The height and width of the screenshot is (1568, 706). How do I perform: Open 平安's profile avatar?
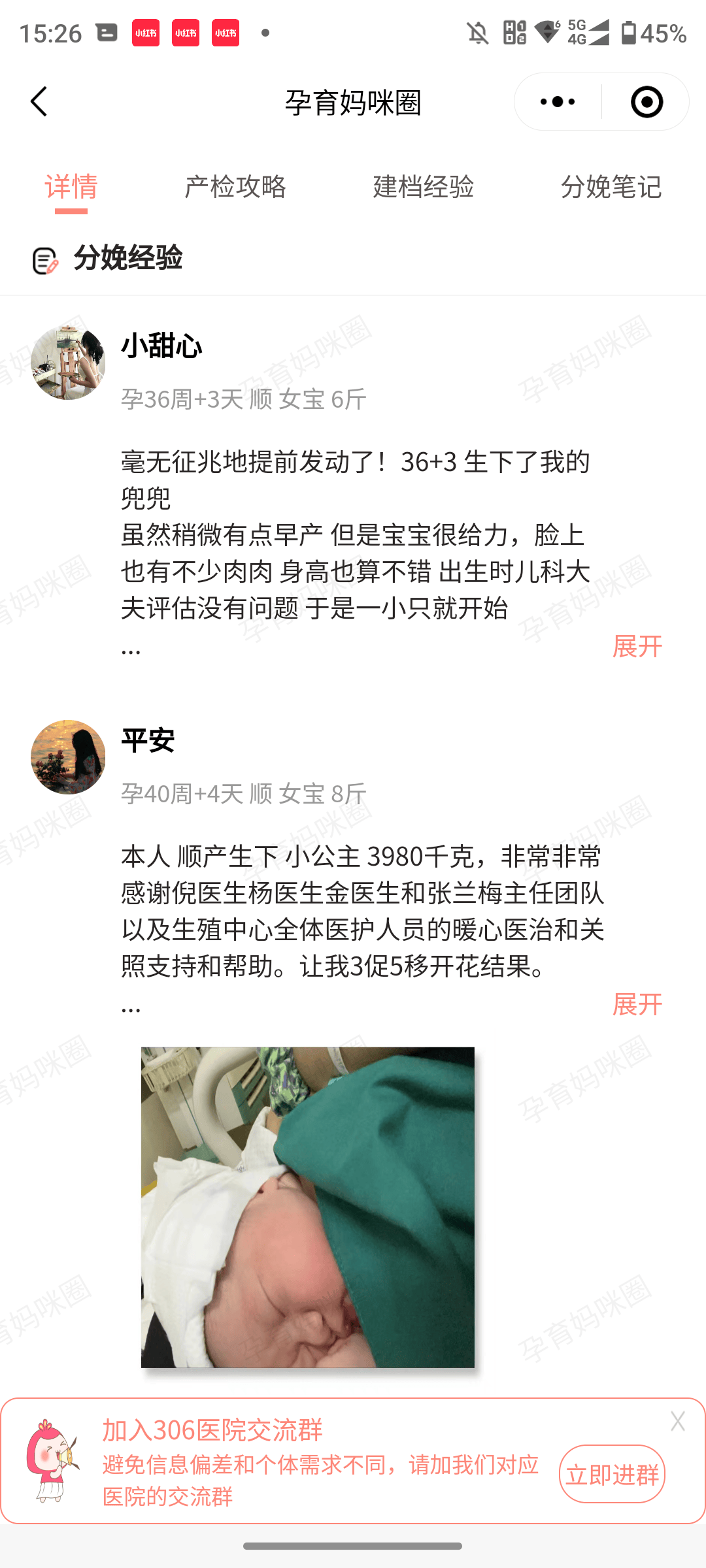pos(68,757)
